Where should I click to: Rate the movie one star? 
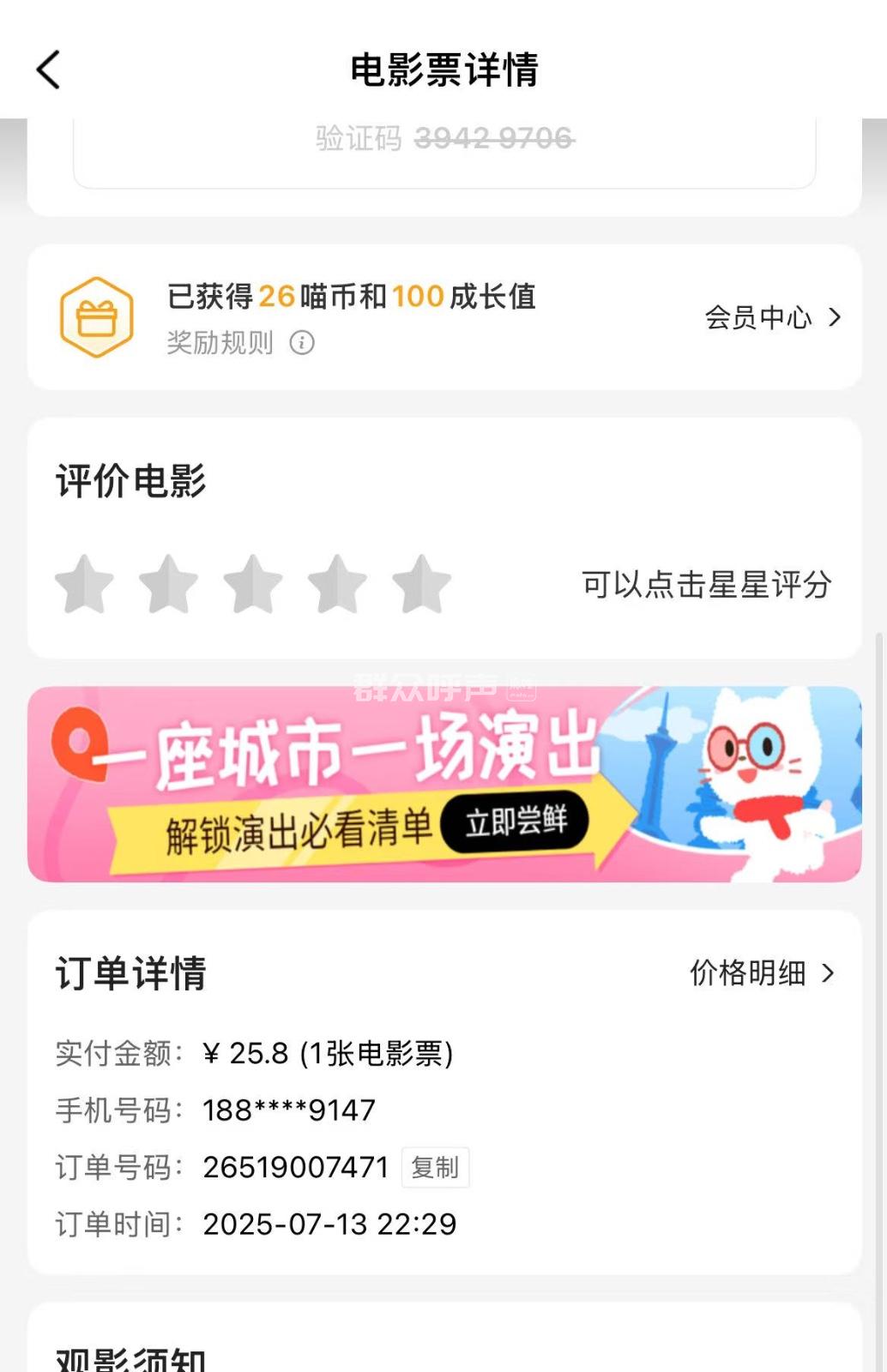pos(84,585)
